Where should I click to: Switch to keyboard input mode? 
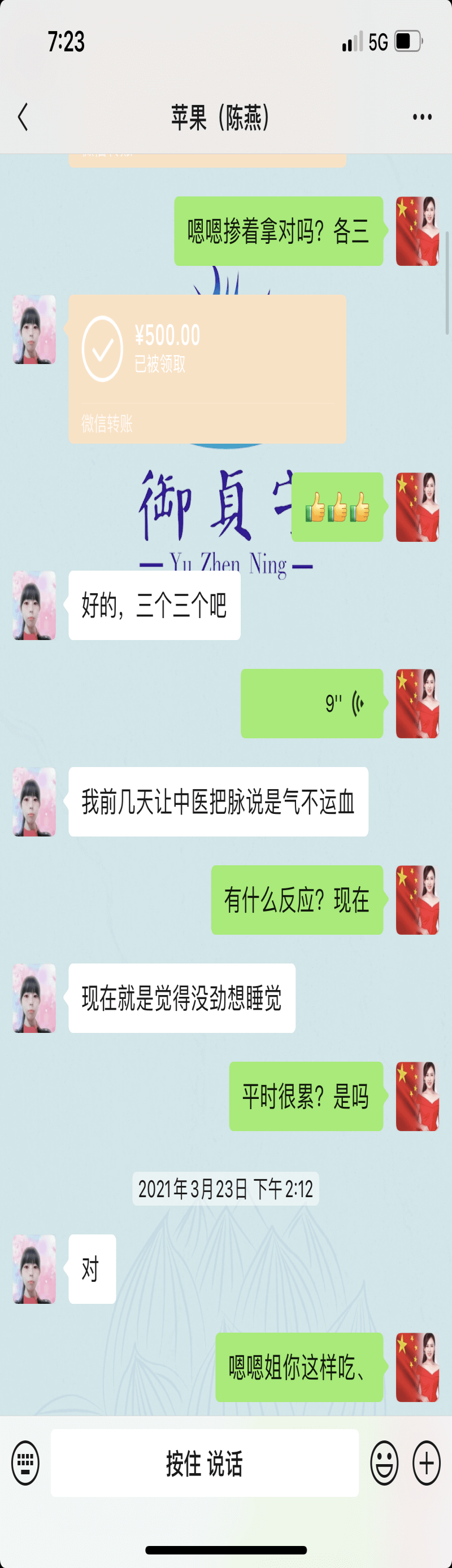click(25, 1462)
